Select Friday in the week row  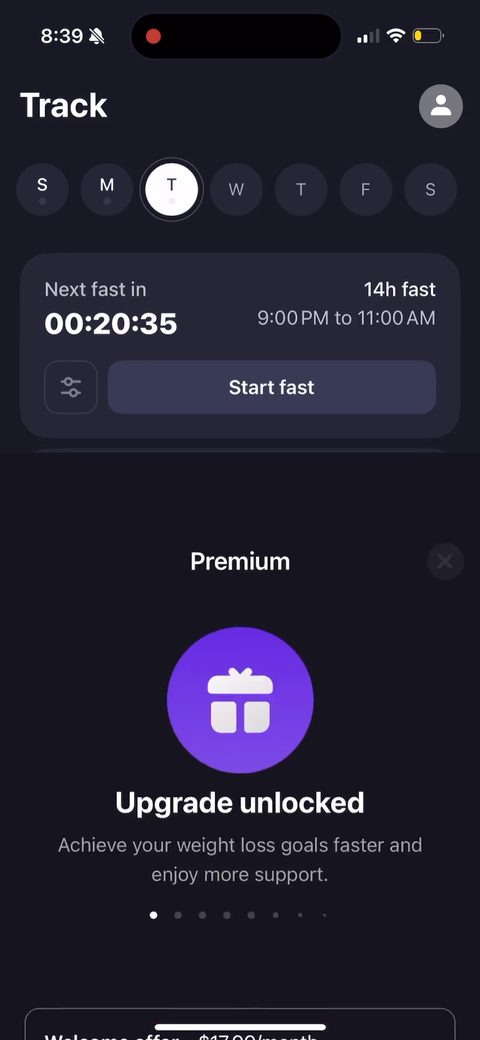(x=365, y=190)
